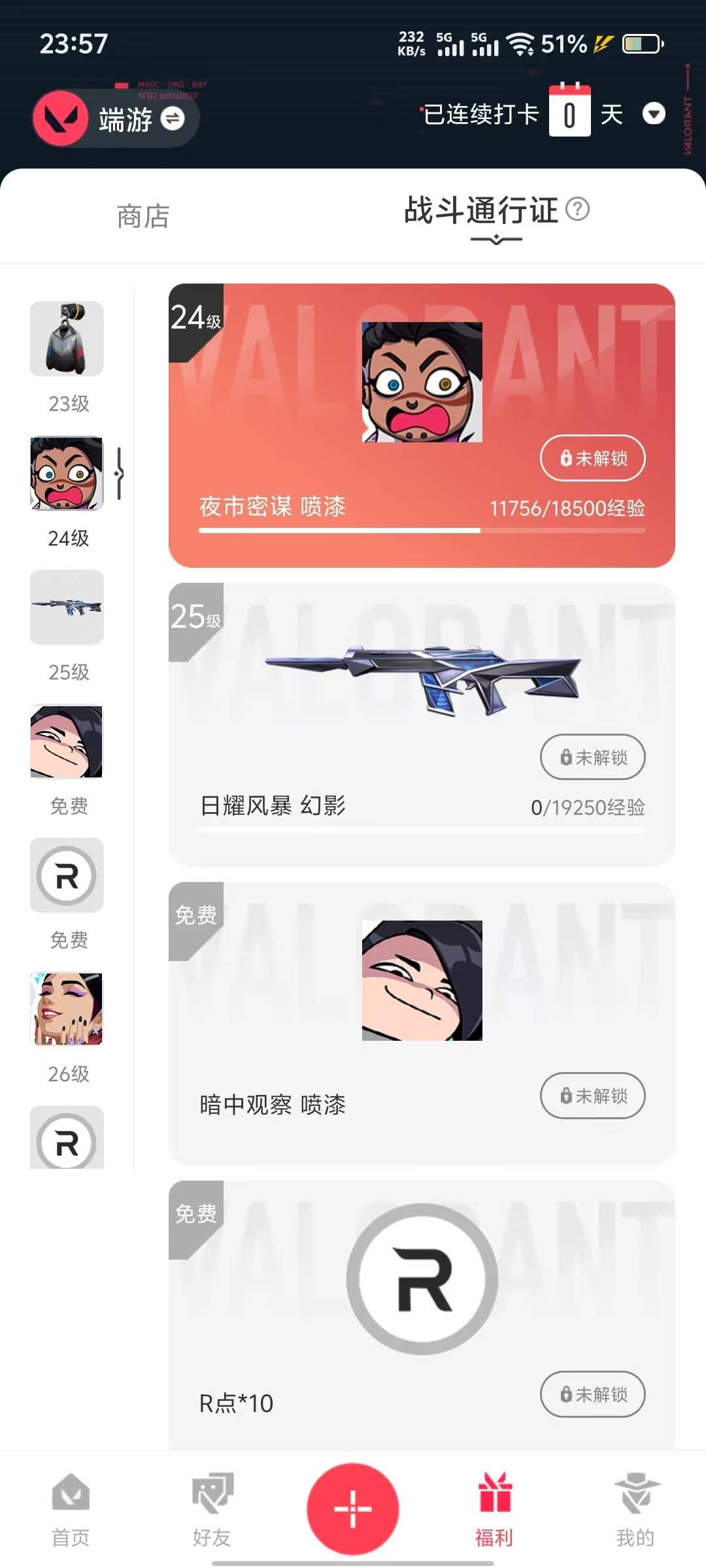
Task: Expand the check-in streak dropdown arrow
Action: pos(654,114)
